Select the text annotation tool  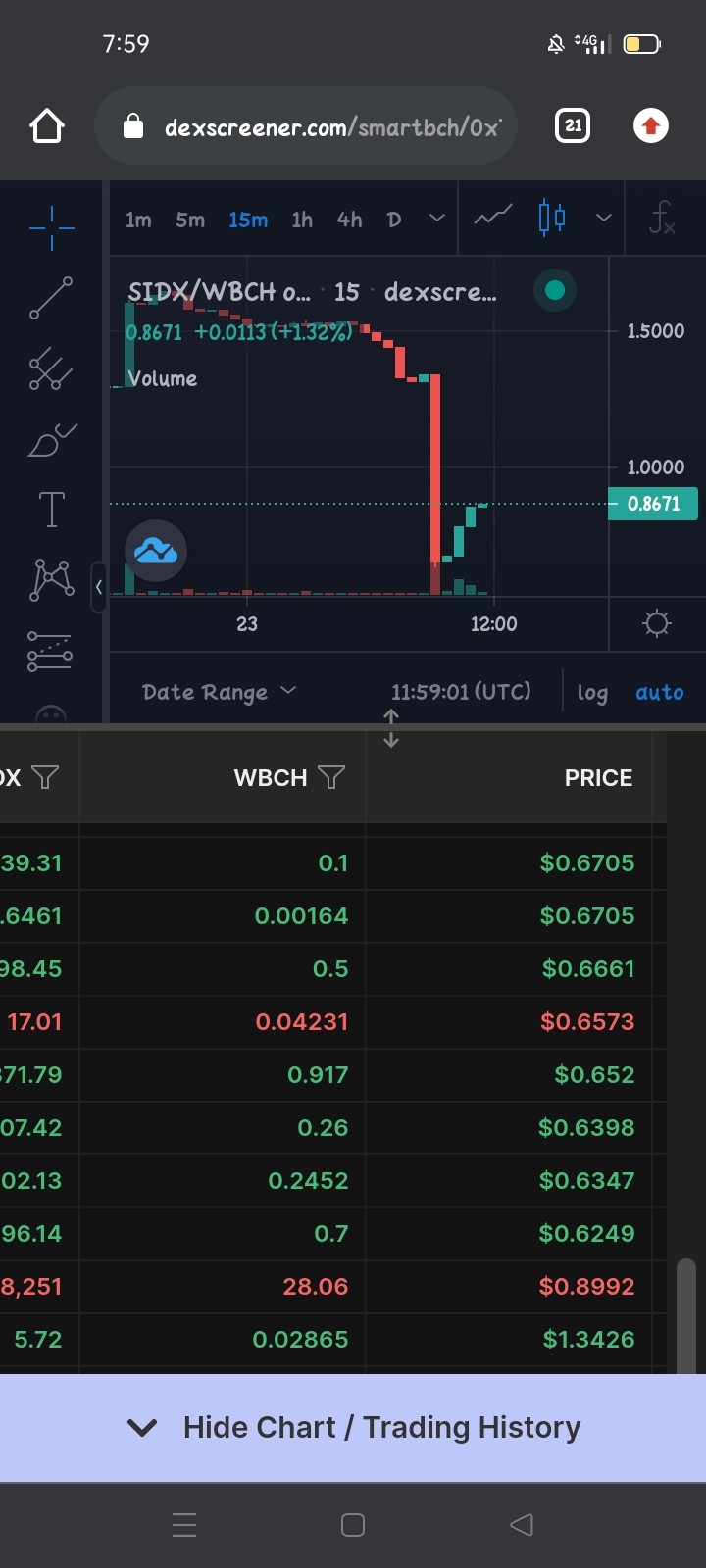(x=51, y=510)
